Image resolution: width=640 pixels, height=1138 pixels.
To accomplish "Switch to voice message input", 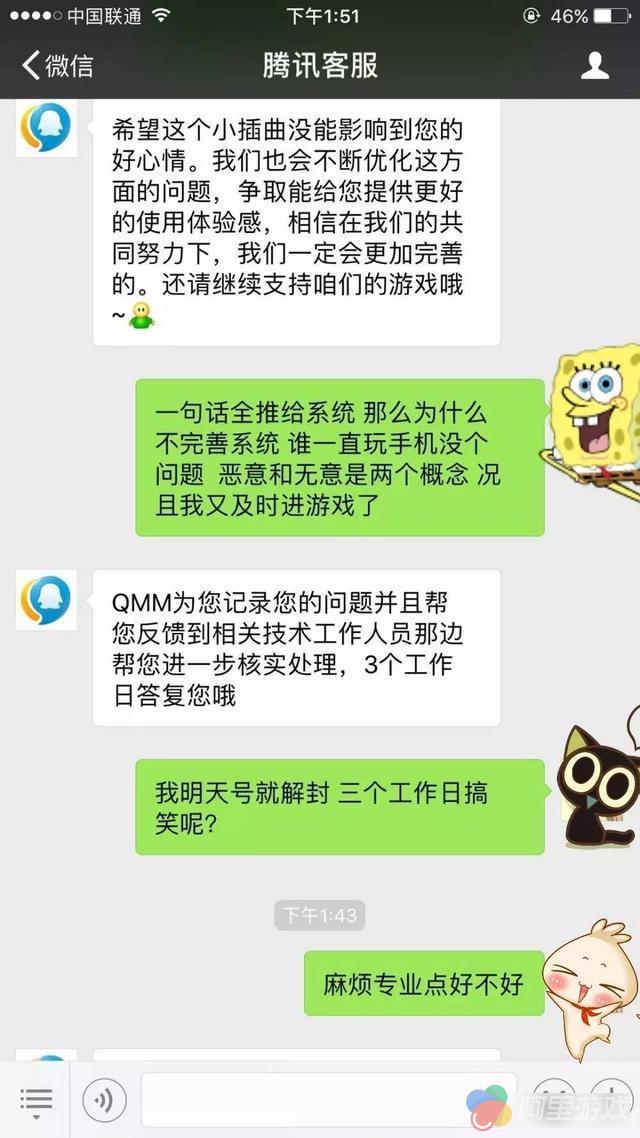I will (x=104, y=1101).
